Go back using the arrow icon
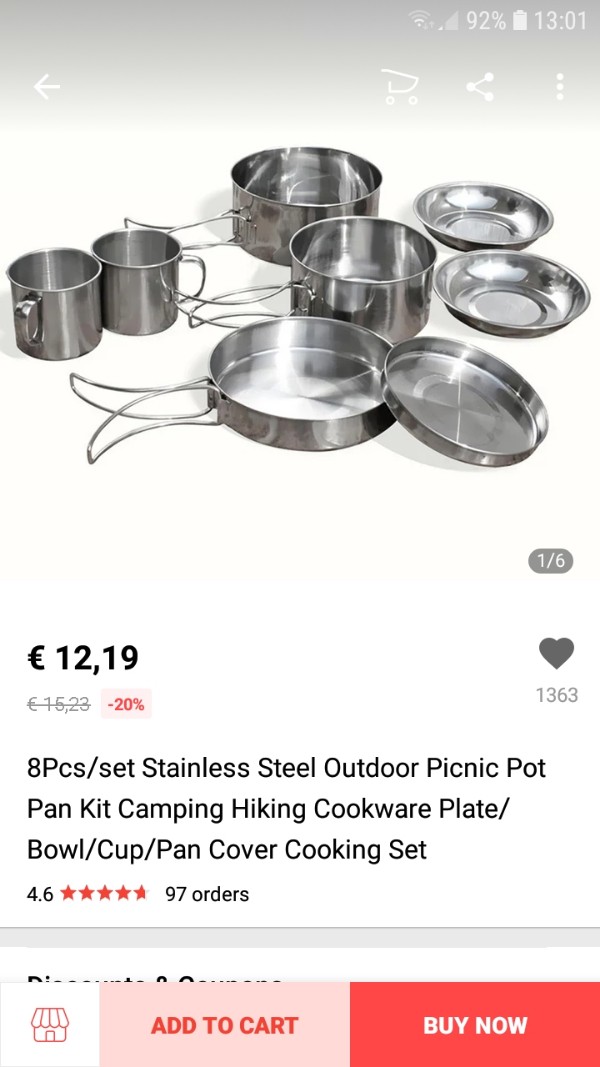Image resolution: width=600 pixels, height=1067 pixels. (x=47, y=87)
